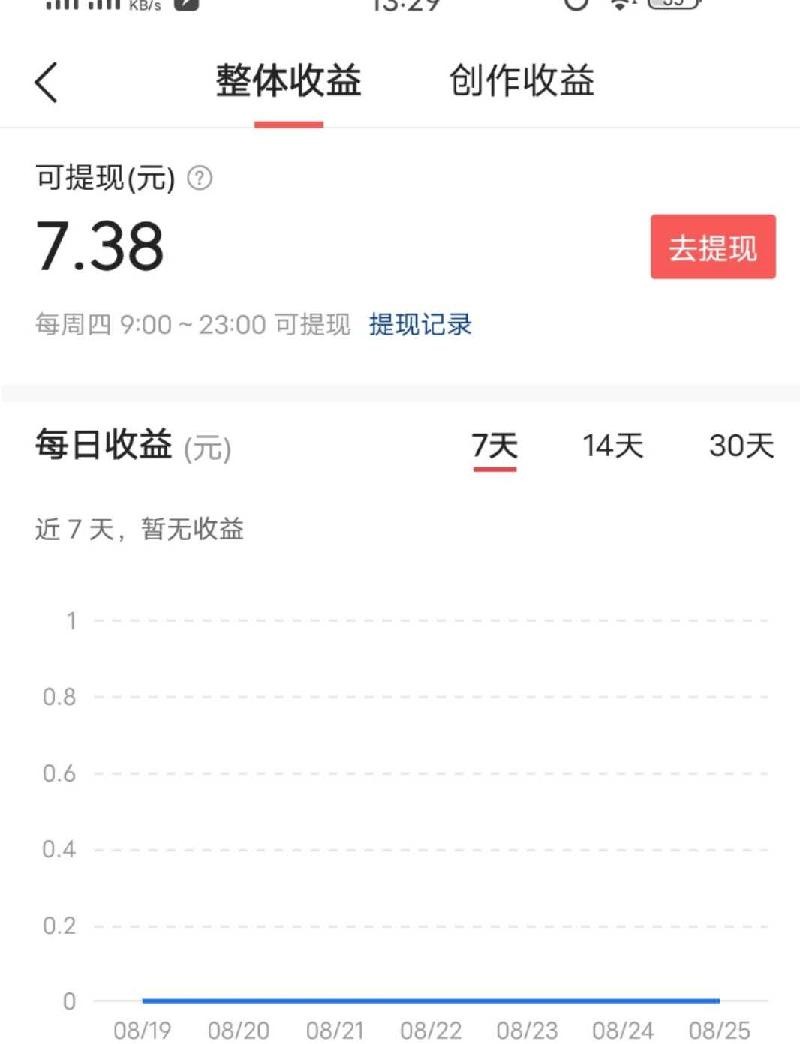Viewport: 800px width, 1044px height.
Task: Select the 整体收益 tab
Action: coord(286,82)
